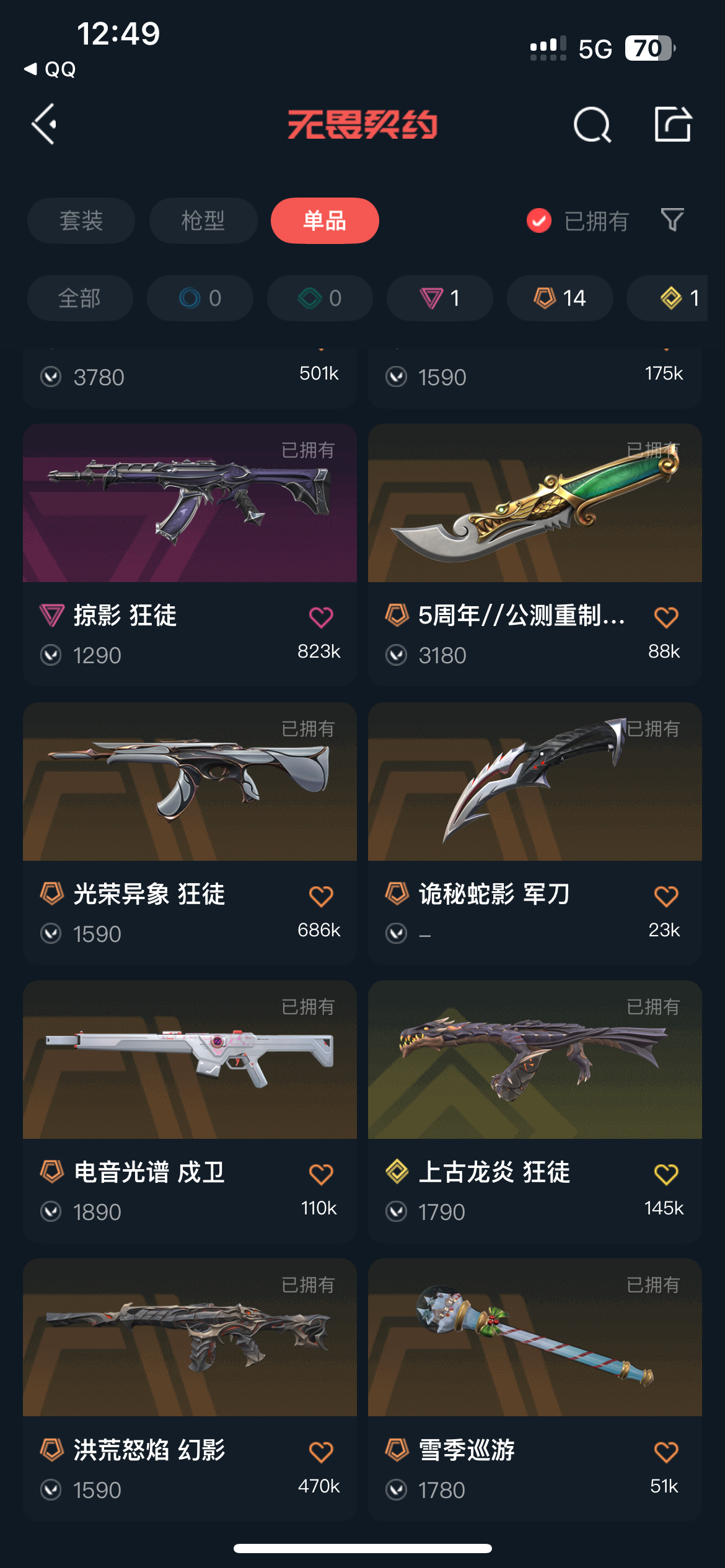Image resolution: width=725 pixels, height=1568 pixels.
Task: Open the 电音光谱 戍卫 skin card
Action: point(190,1111)
